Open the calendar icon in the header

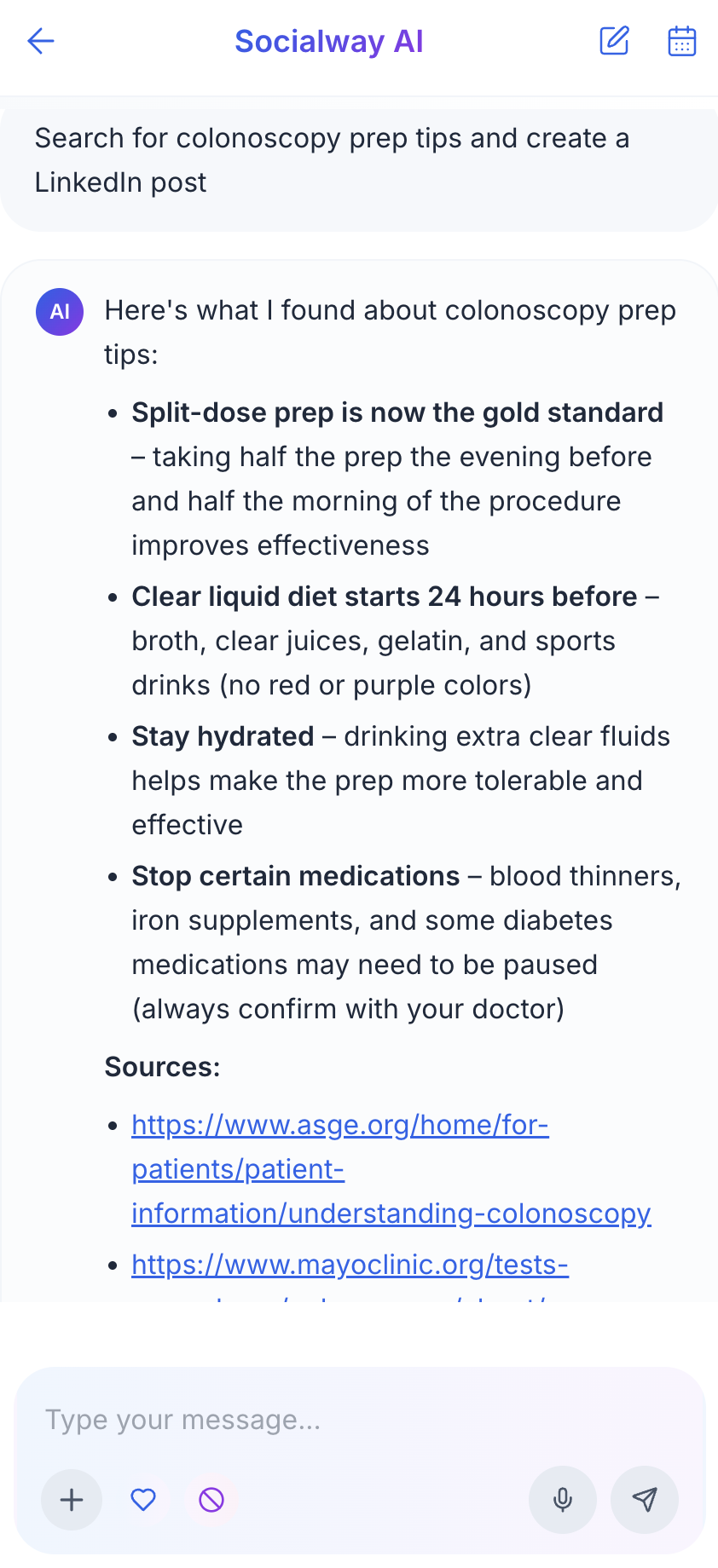(681, 41)
